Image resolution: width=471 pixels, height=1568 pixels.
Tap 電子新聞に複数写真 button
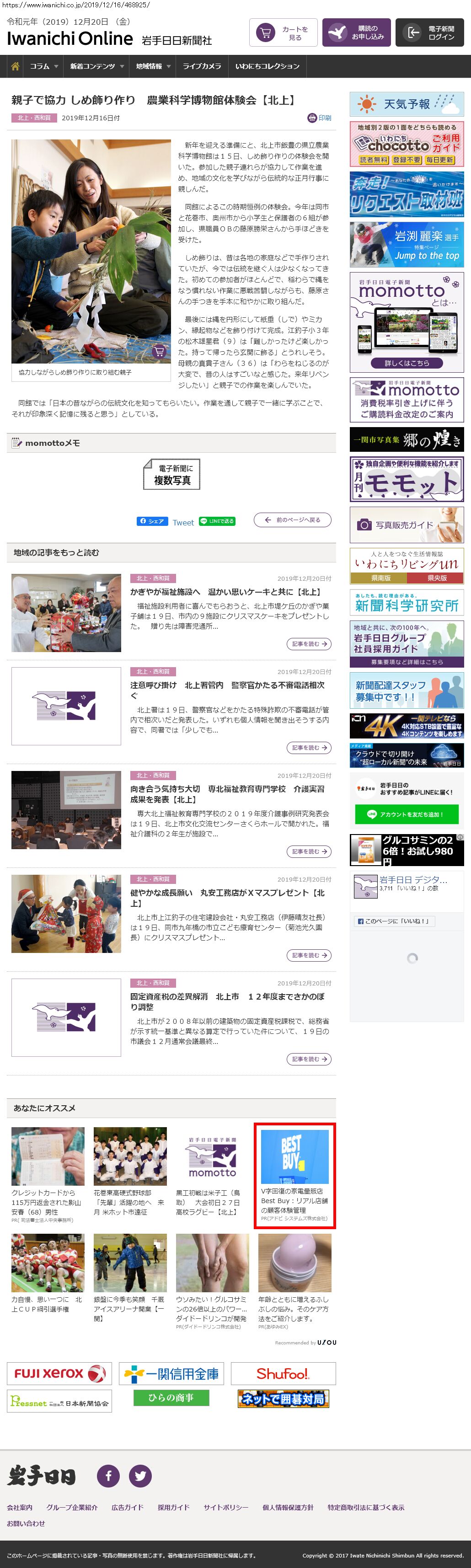click(x=171, y=474)
